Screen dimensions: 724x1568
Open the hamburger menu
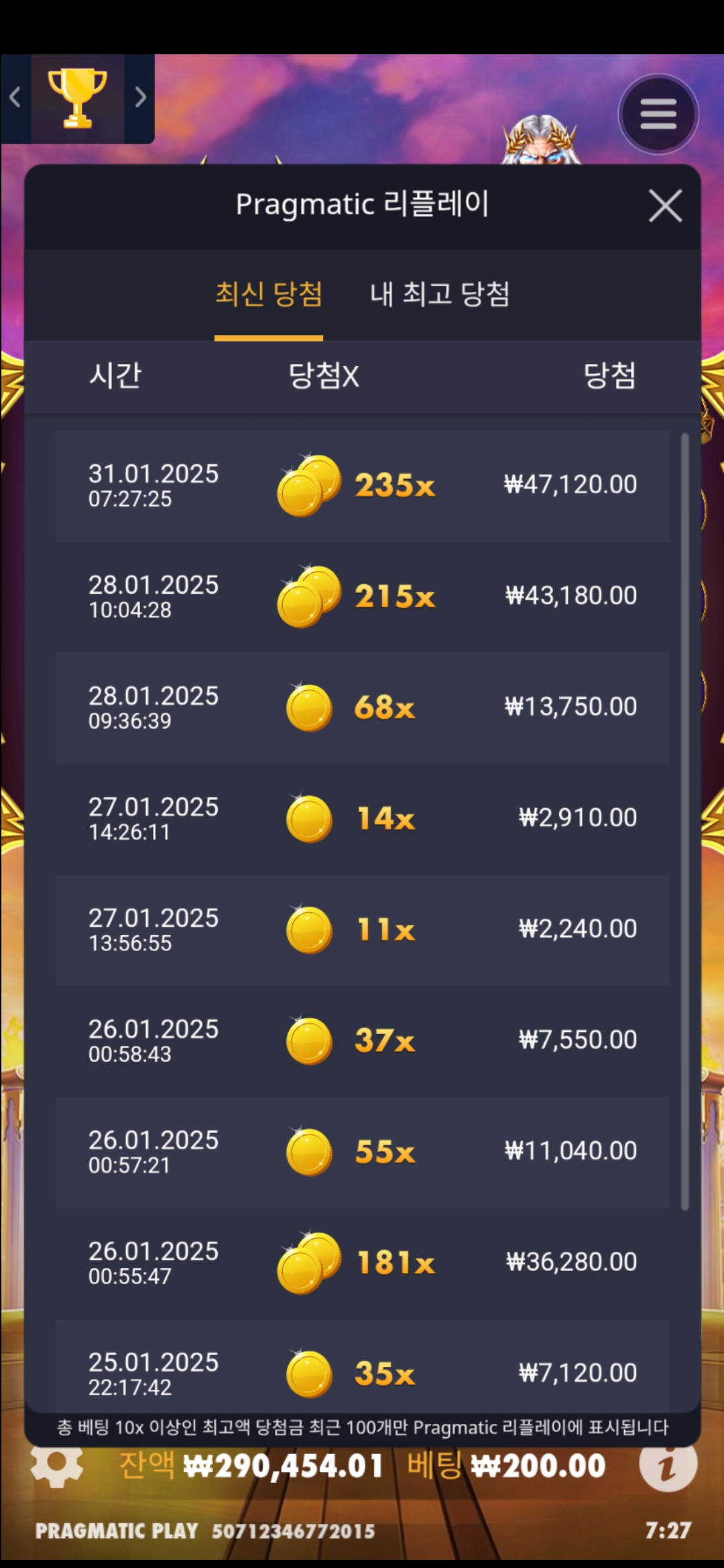658,114
